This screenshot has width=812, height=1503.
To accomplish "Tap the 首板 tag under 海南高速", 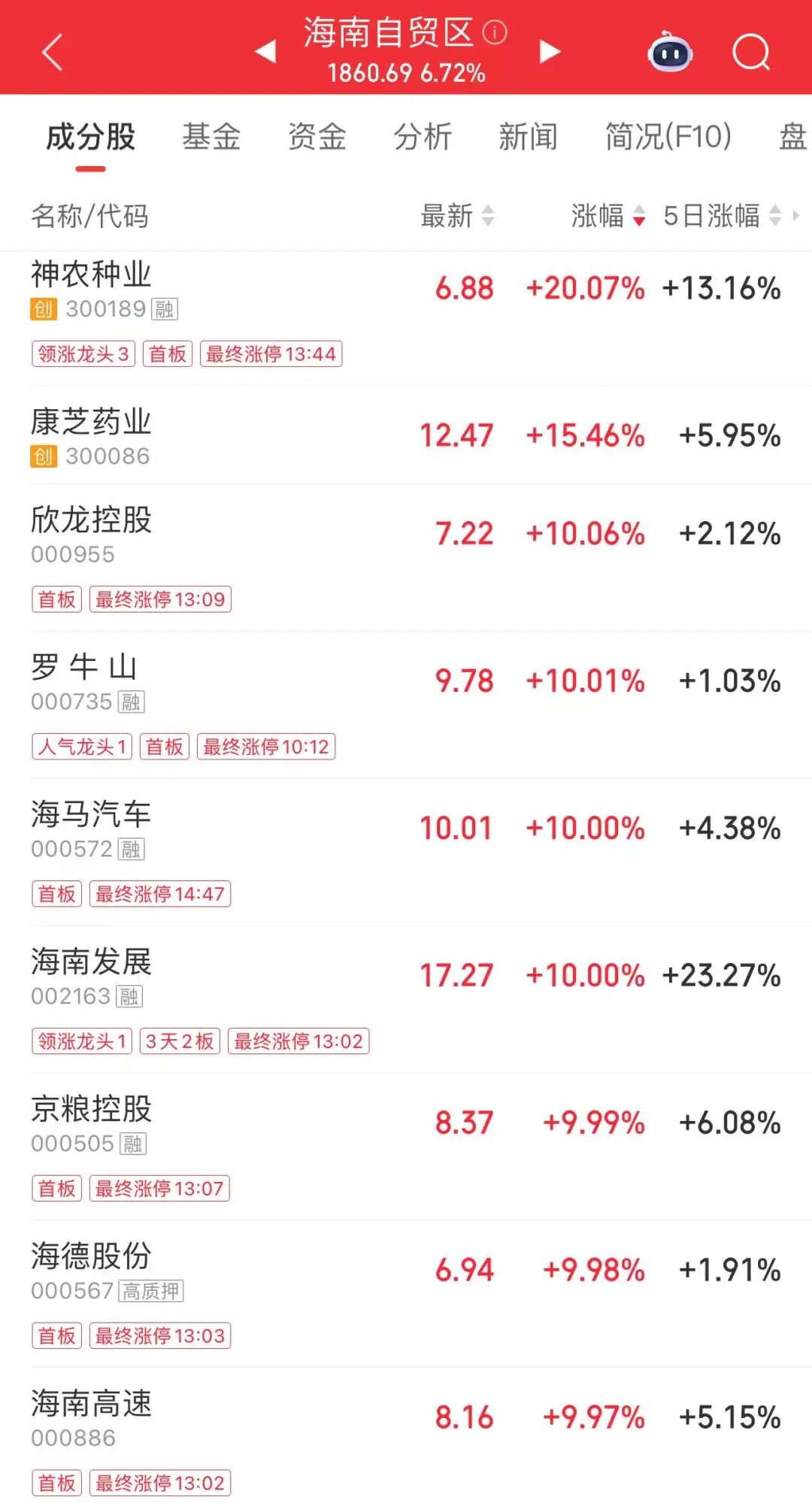I will [56, 1483].
